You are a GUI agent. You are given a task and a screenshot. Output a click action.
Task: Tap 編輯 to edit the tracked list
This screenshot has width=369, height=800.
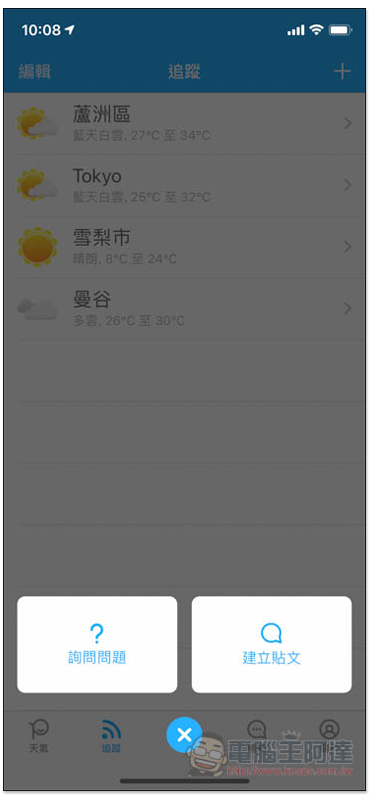(x=35, y=71)
